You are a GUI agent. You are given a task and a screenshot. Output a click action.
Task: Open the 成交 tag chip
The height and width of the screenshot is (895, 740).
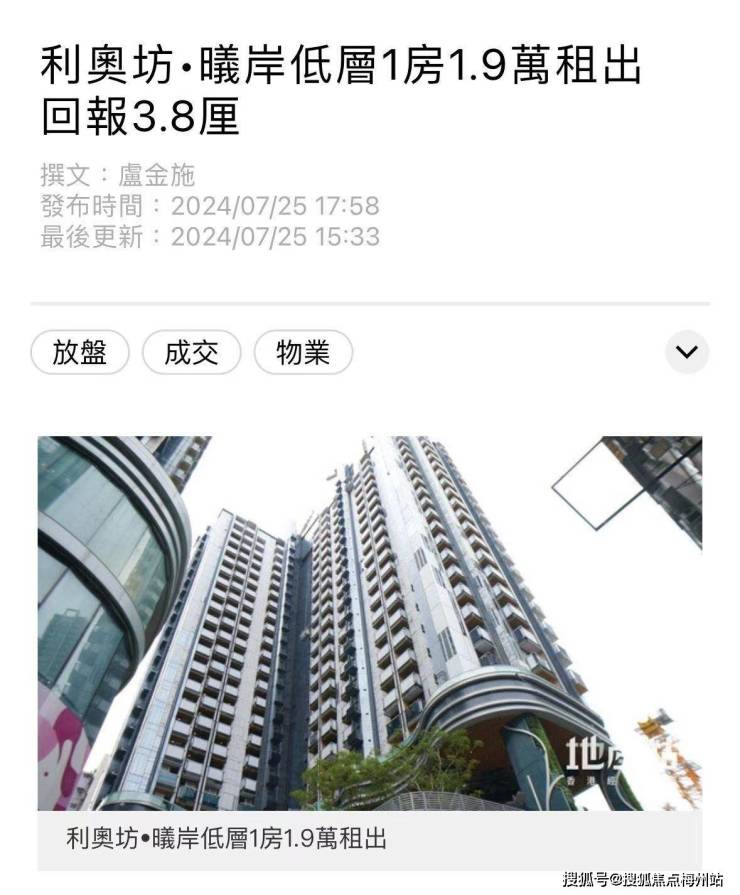(x=191, y=353)
